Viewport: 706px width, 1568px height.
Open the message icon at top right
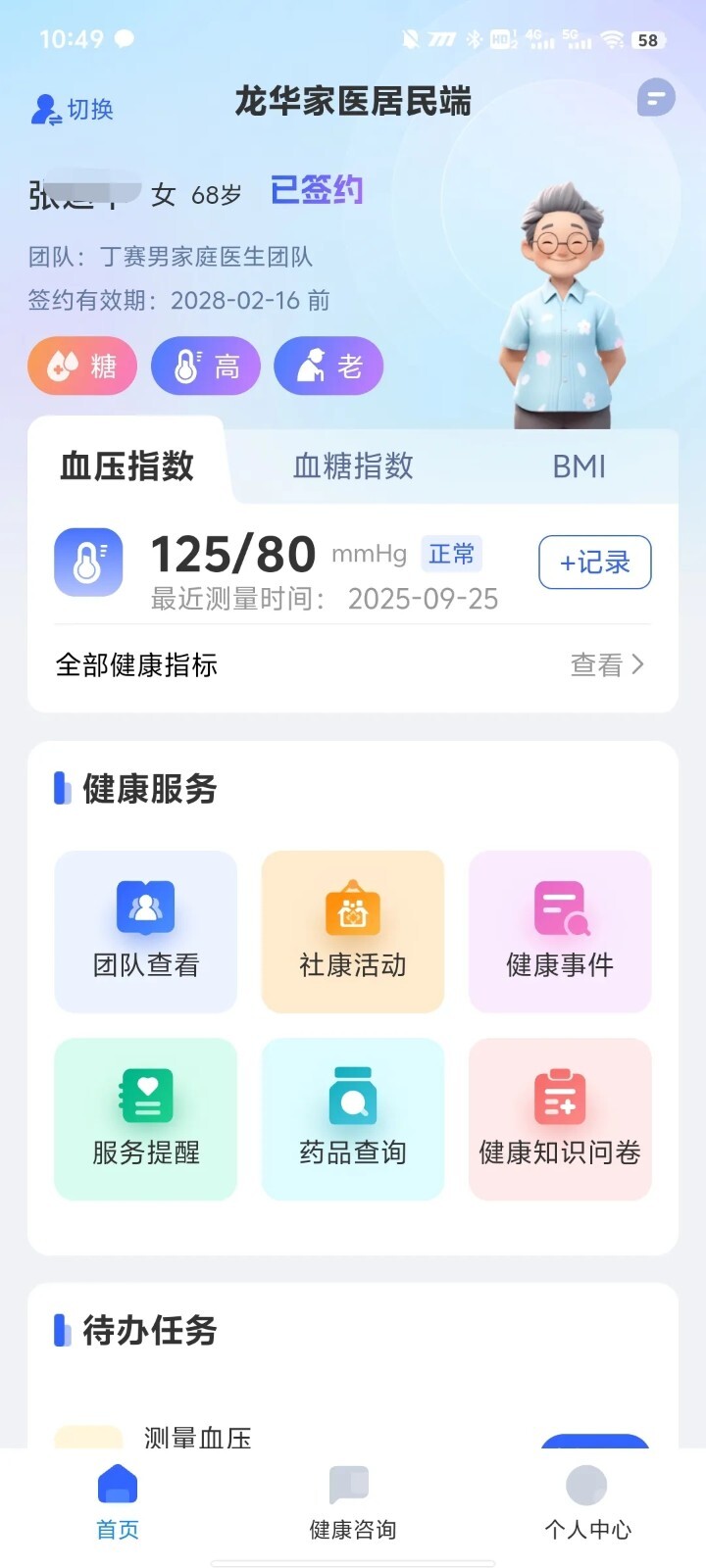click(655, 98)
